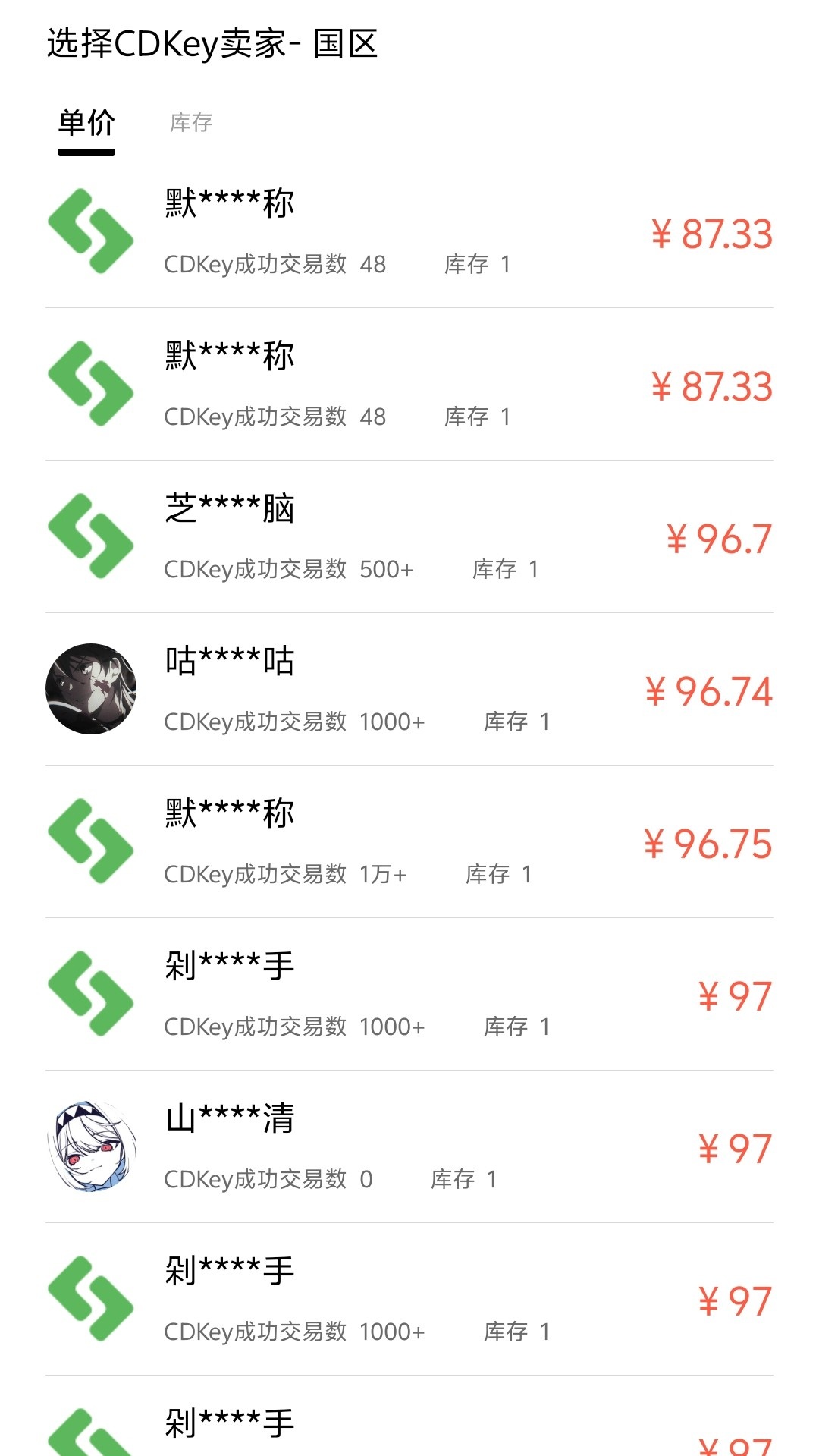Choose seller 咕****咕 at ¥96.74
The image size is (819, 1456).
[x=409, y=690]
